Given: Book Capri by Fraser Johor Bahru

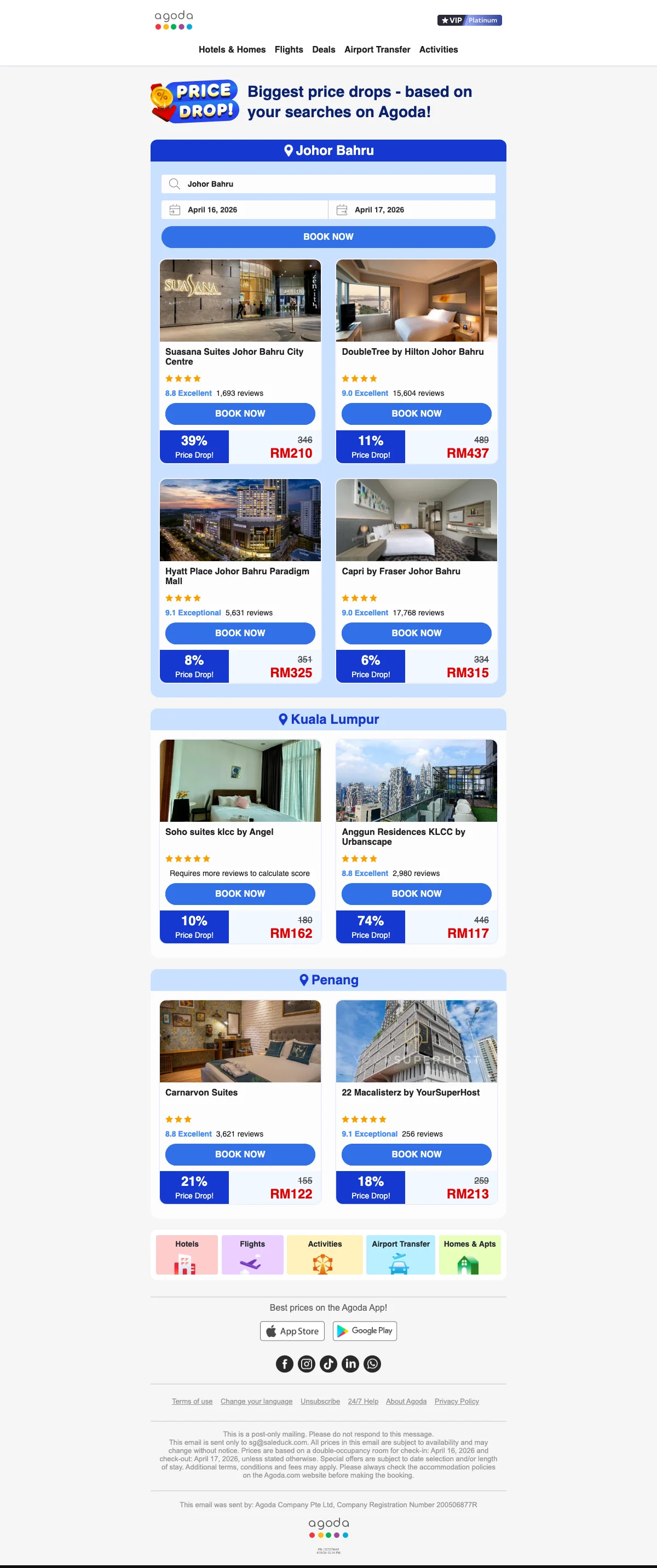Looking at the screenshot, I should pyautogui.click(x=416, y=633).
